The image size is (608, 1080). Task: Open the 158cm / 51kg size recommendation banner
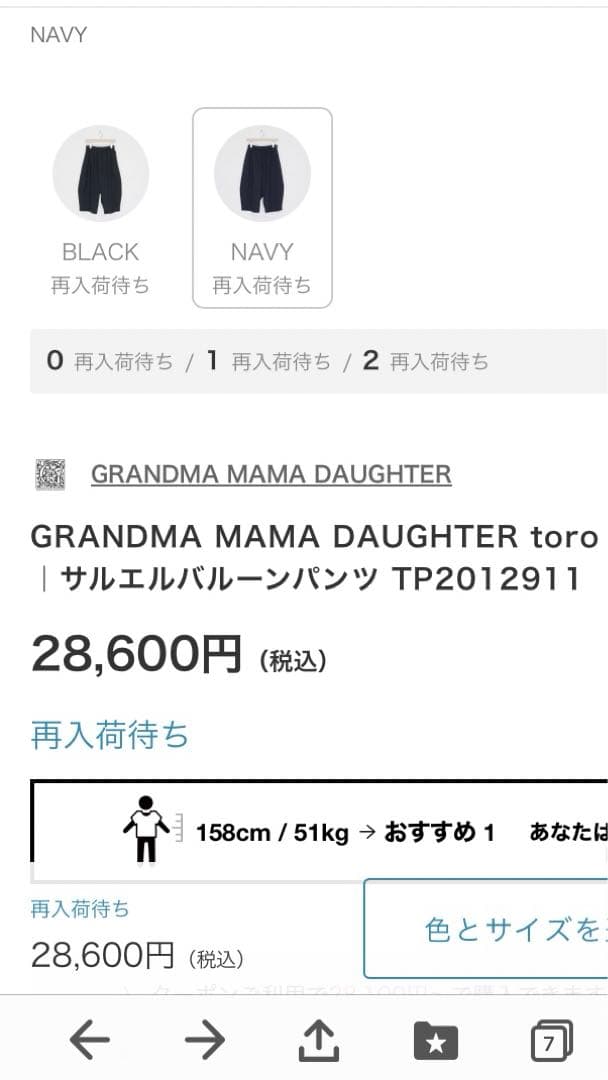(320, 832)
